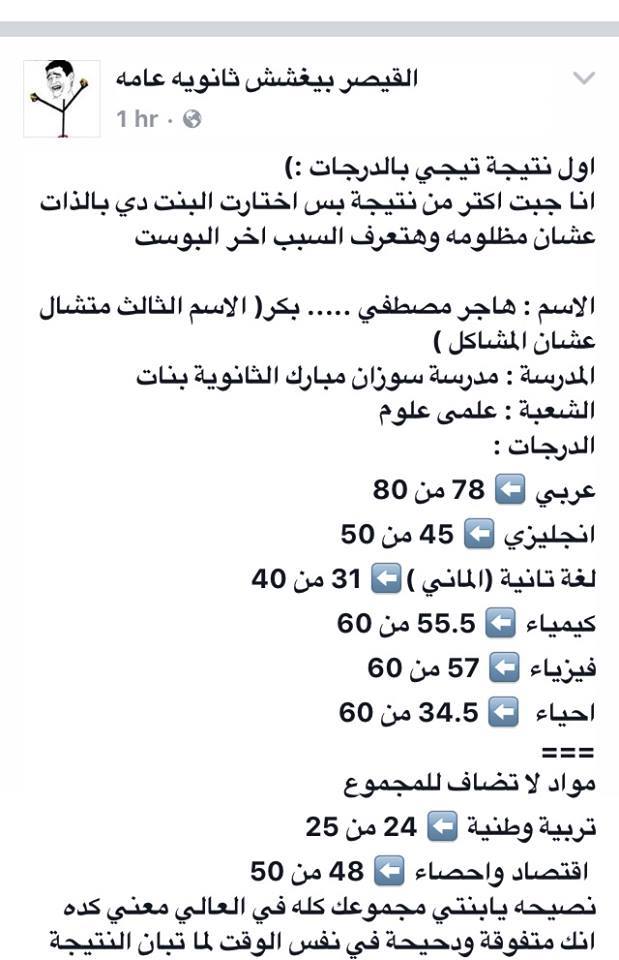
Task: Open the post's 1 hr timestamp
Action: coord(137,119)
